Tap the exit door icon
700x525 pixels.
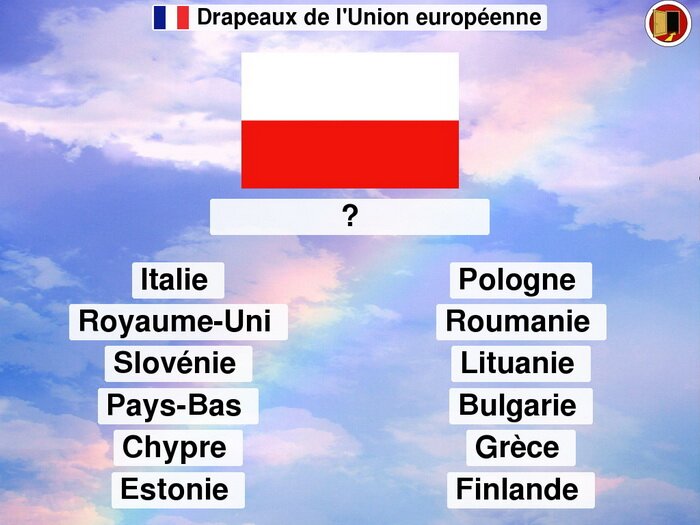pyautogui.click(x=668, y=23)
